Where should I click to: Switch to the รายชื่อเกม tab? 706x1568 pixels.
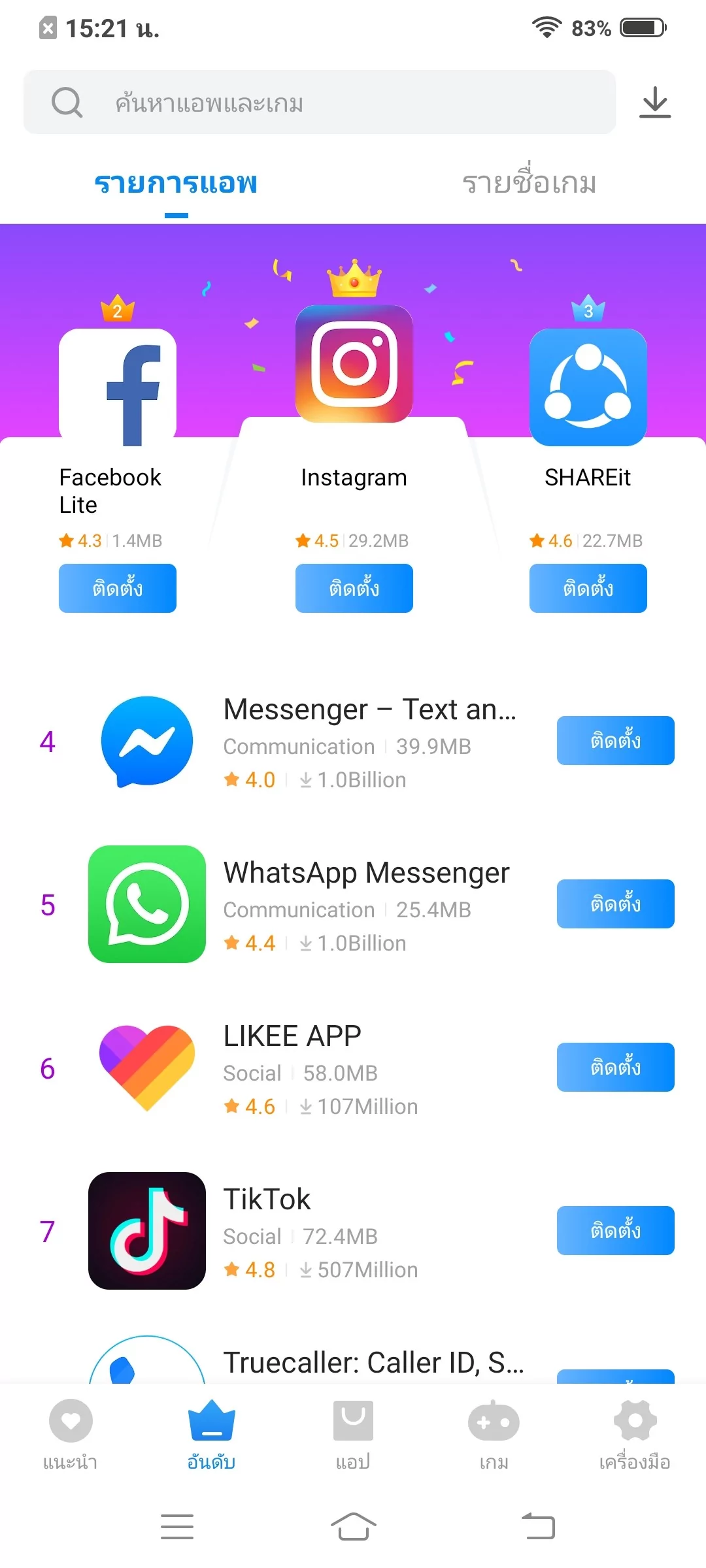tap(529, 184)
